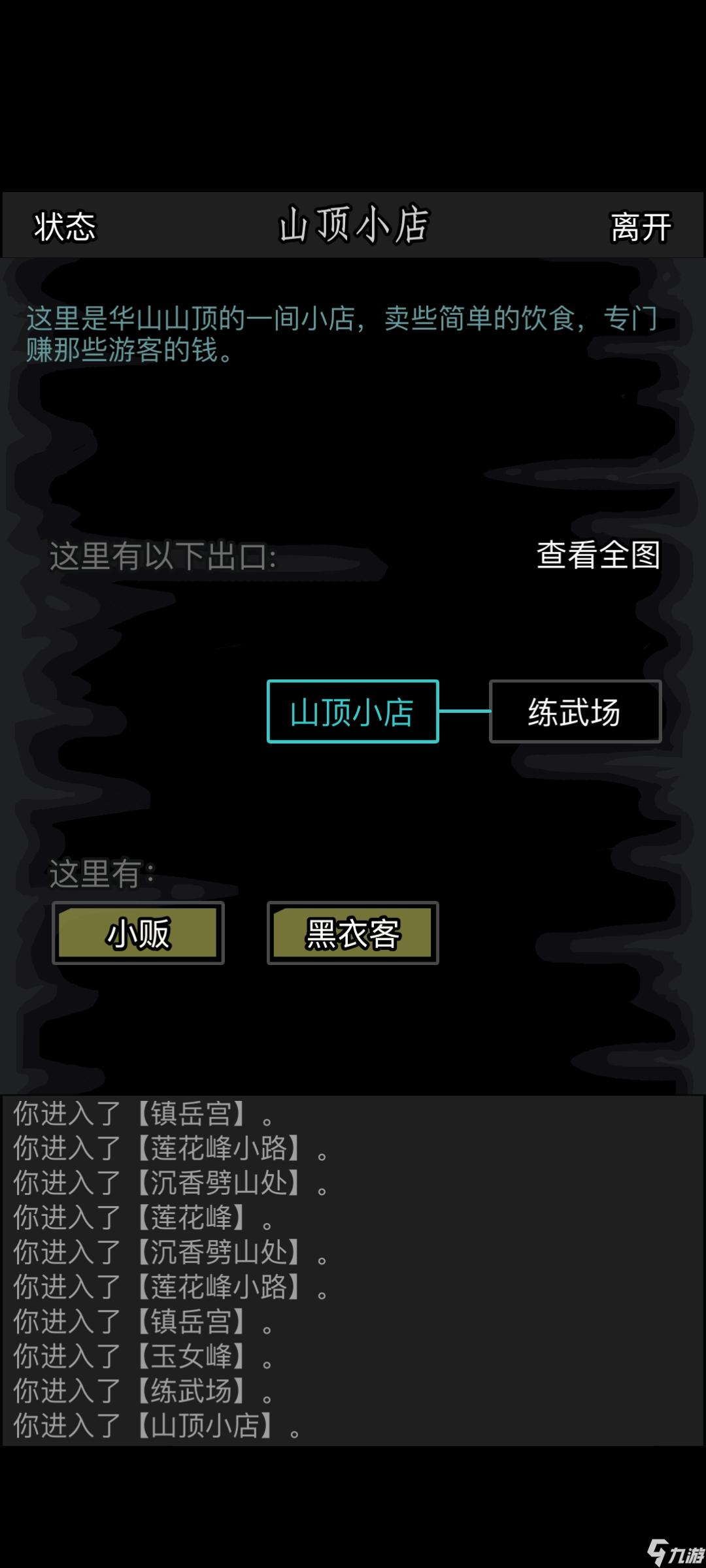Select the current 山顶小店 map node
706x1568 pixels.
click(x=352, y=711)
